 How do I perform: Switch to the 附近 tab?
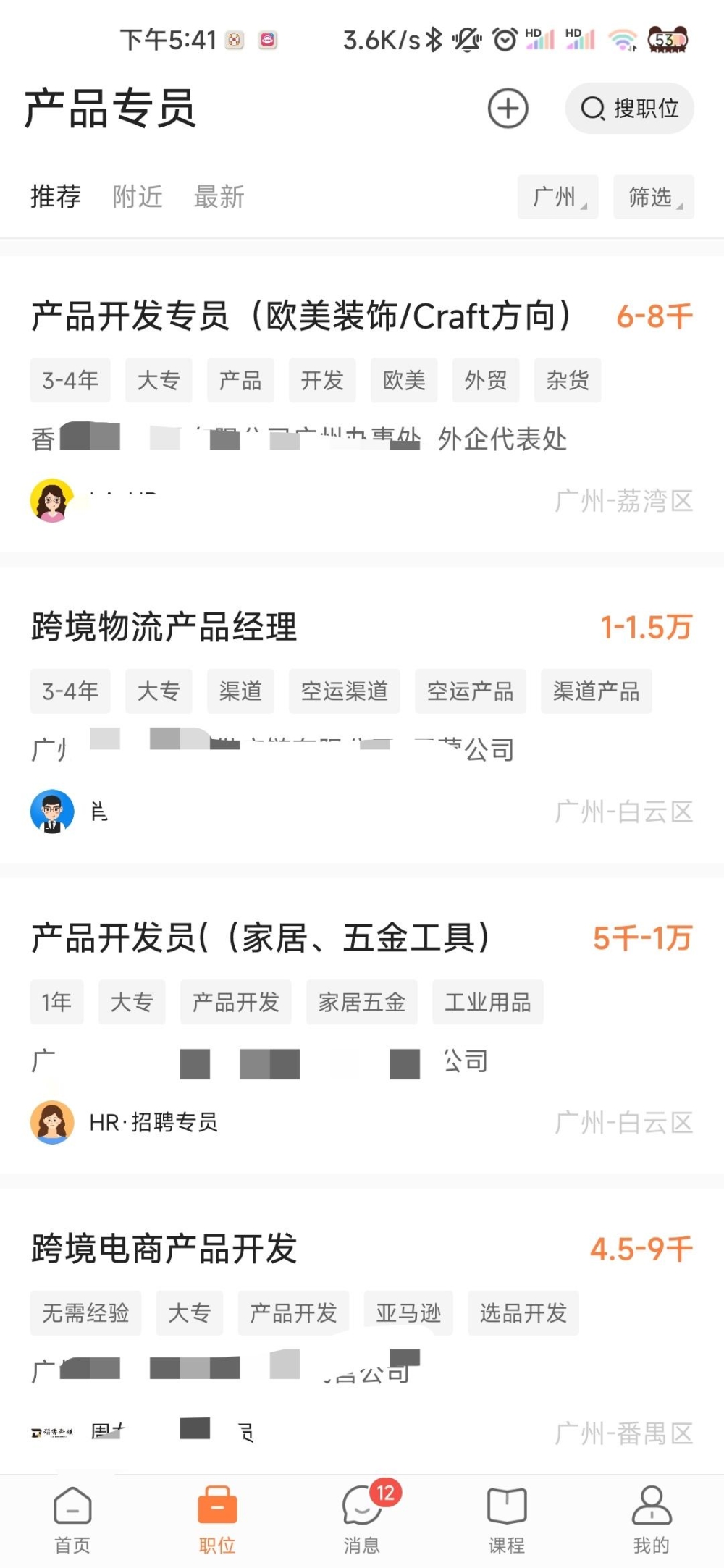coord(138,197)
